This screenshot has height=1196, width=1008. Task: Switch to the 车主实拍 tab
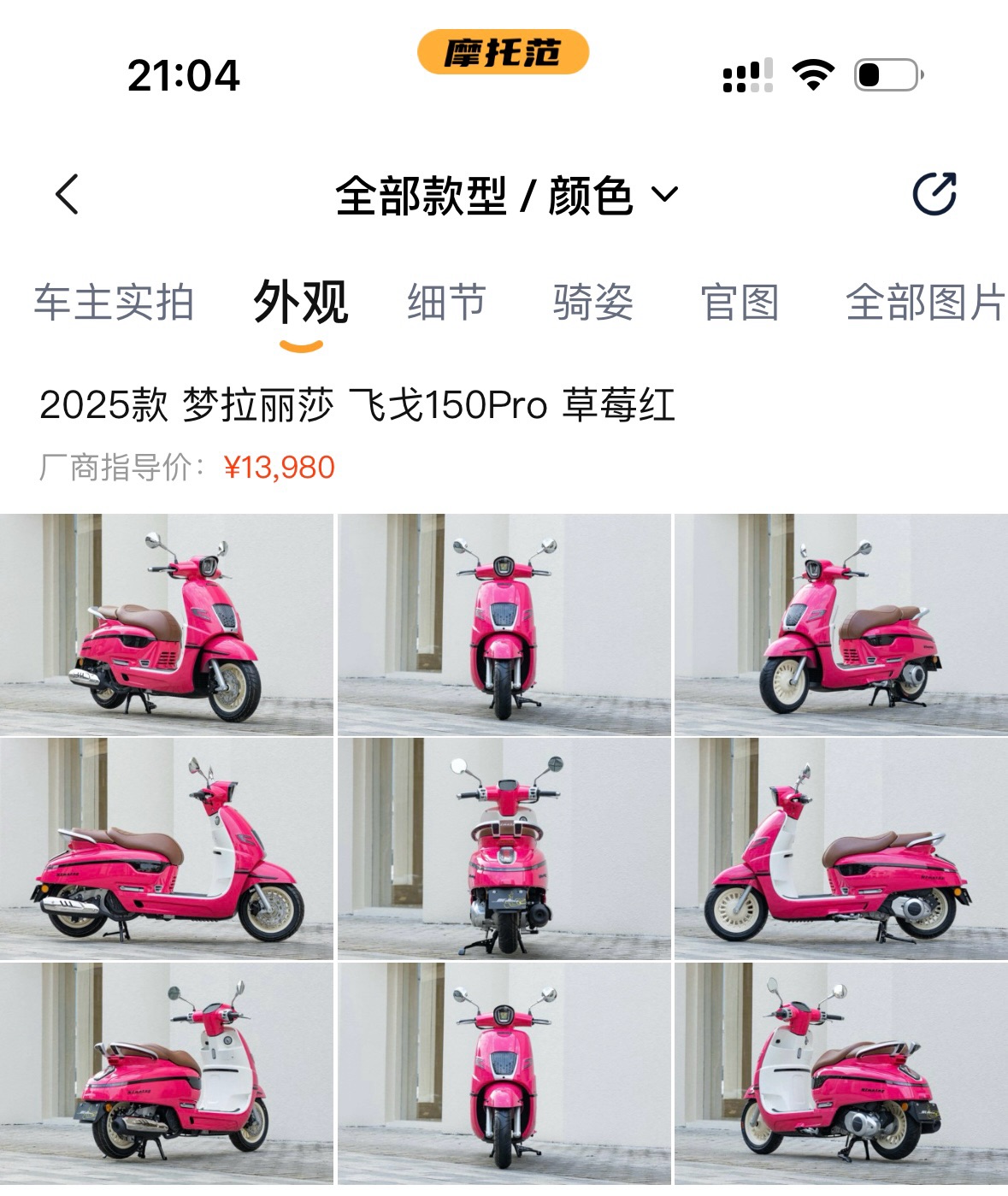coord(114,303)
